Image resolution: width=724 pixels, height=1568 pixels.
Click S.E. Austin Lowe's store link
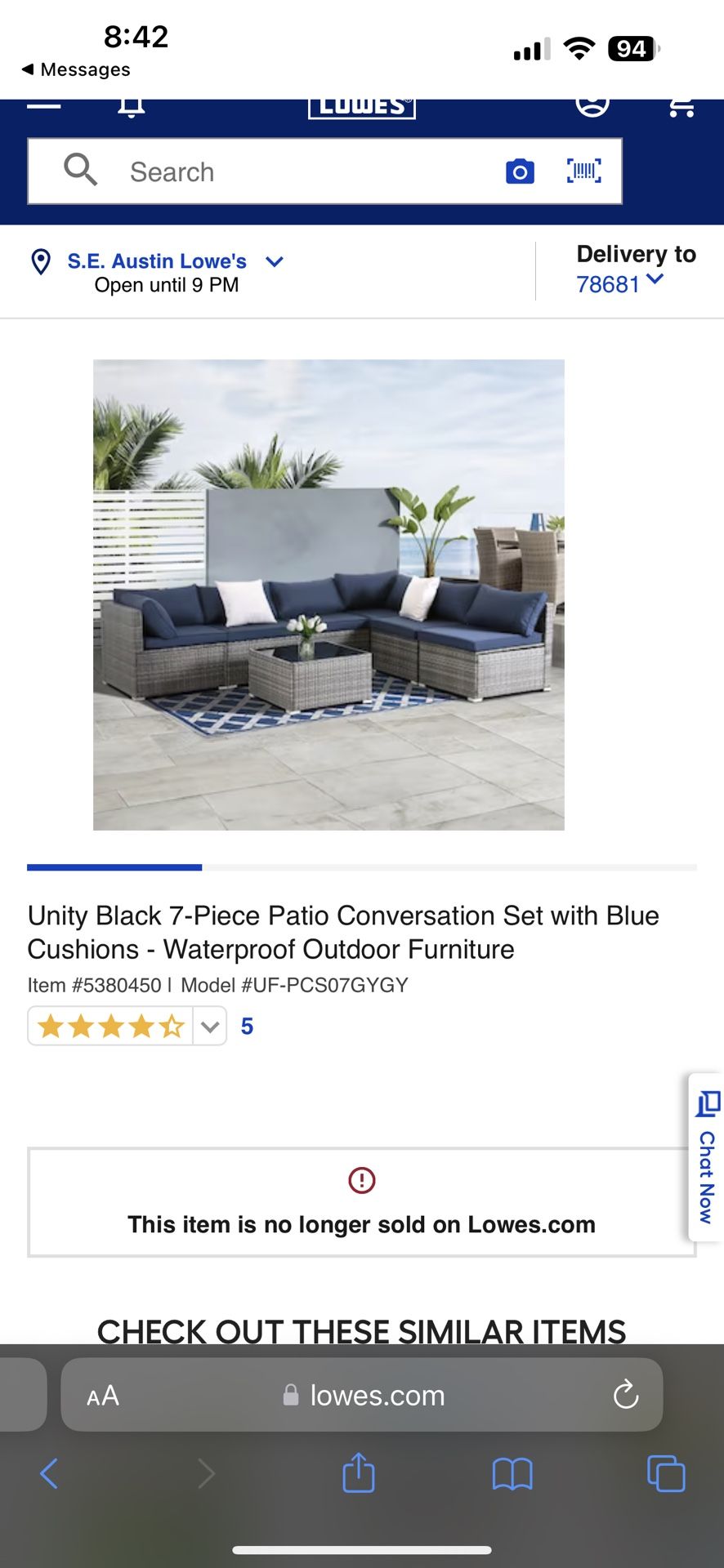pos(157,261)
